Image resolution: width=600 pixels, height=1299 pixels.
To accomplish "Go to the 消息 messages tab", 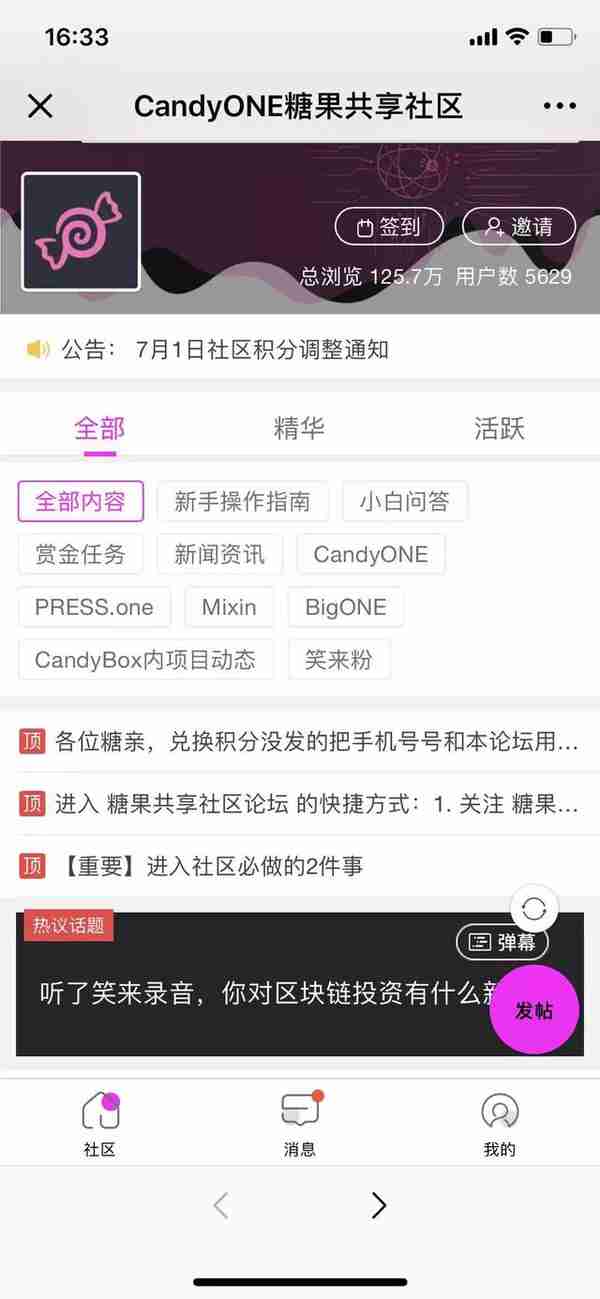I will pos(300,1124).
